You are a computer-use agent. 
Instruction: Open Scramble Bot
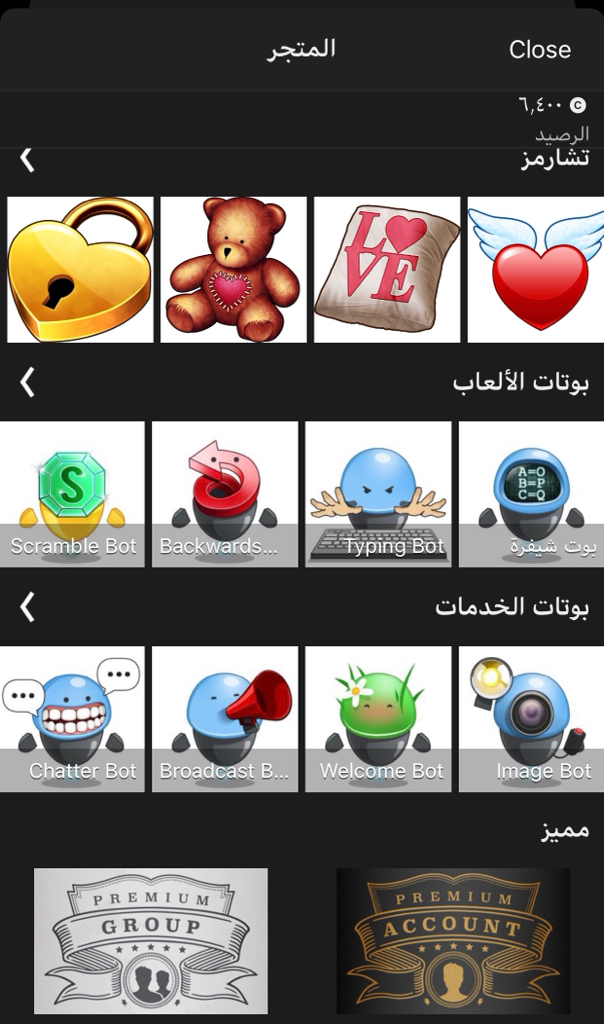tap(72, 494)
